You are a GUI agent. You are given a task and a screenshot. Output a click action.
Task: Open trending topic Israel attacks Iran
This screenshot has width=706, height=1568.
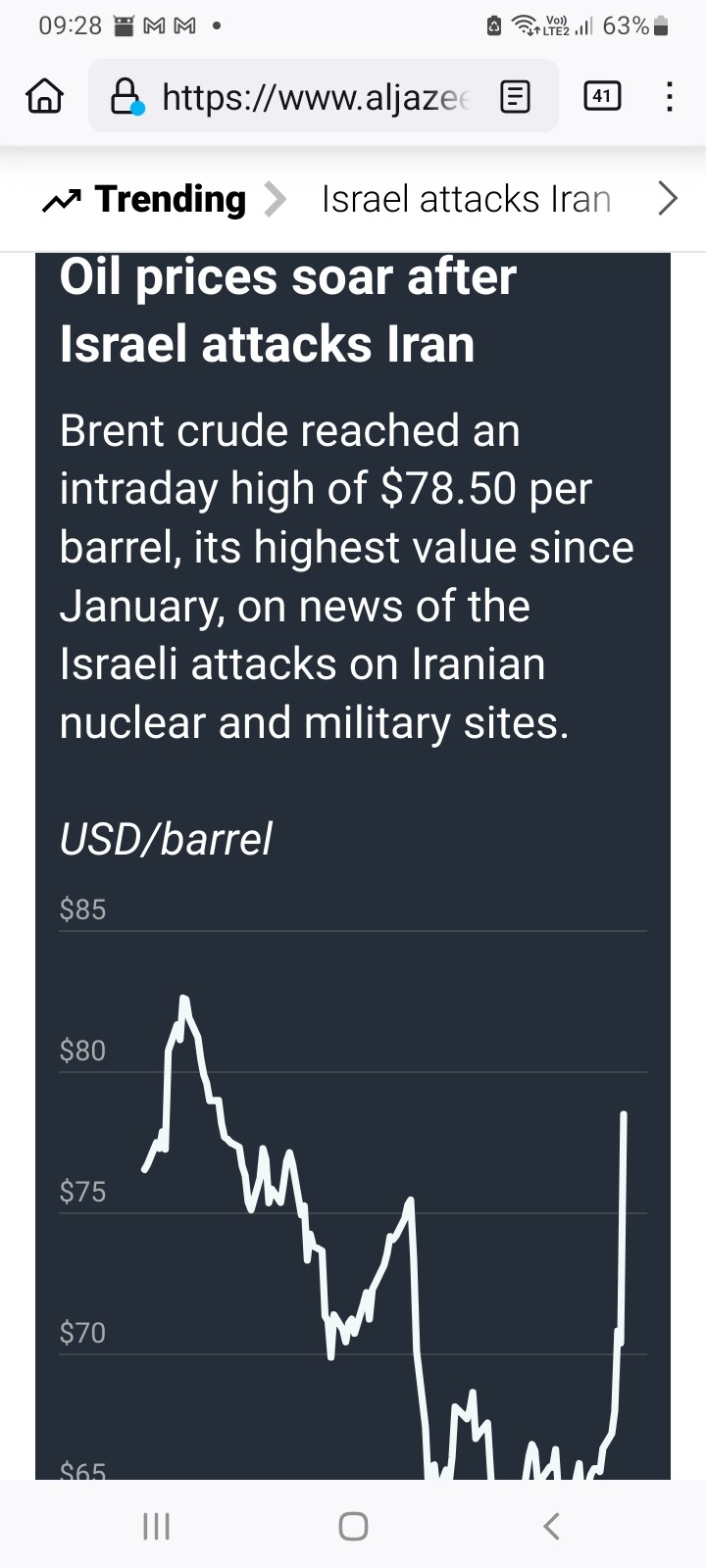click(466, 199)
